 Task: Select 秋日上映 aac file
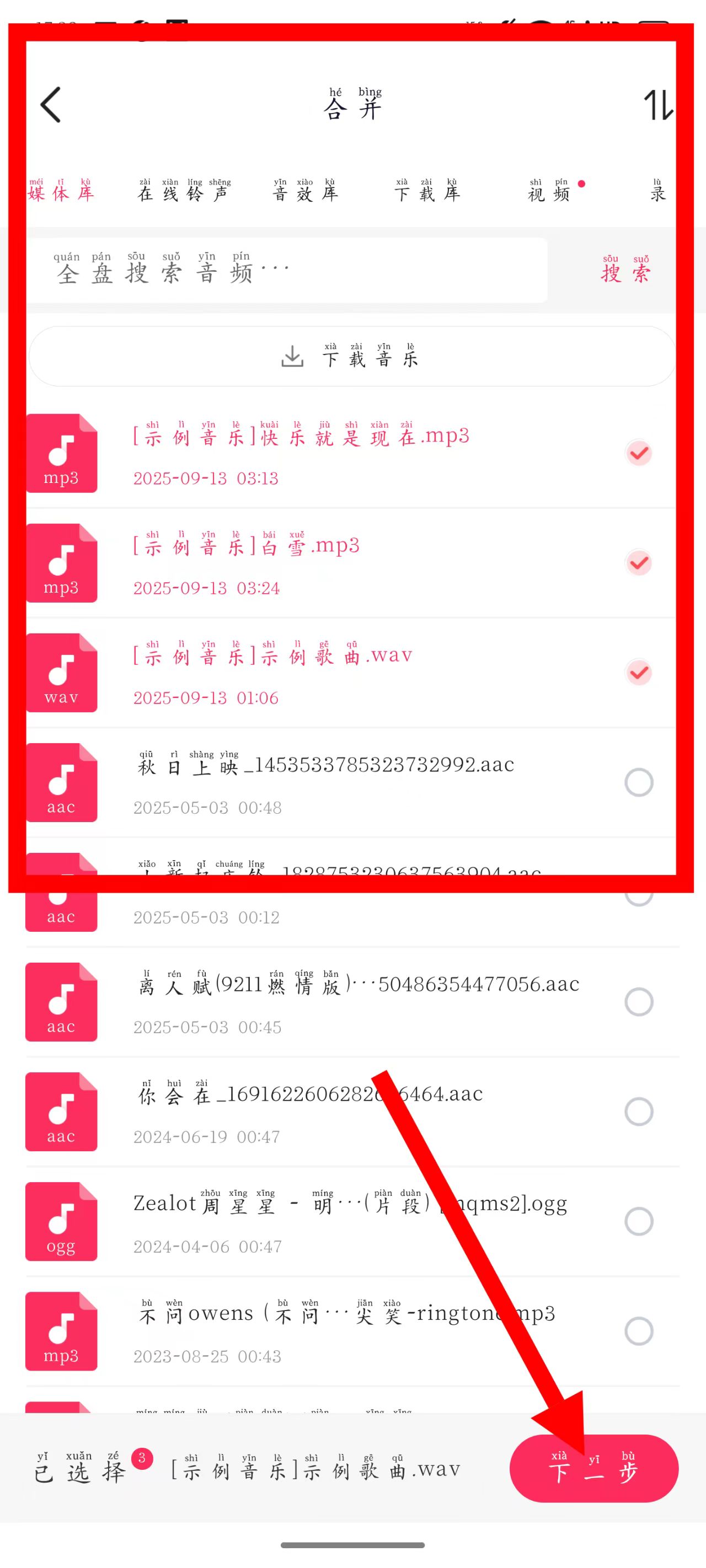pos(638,782)
